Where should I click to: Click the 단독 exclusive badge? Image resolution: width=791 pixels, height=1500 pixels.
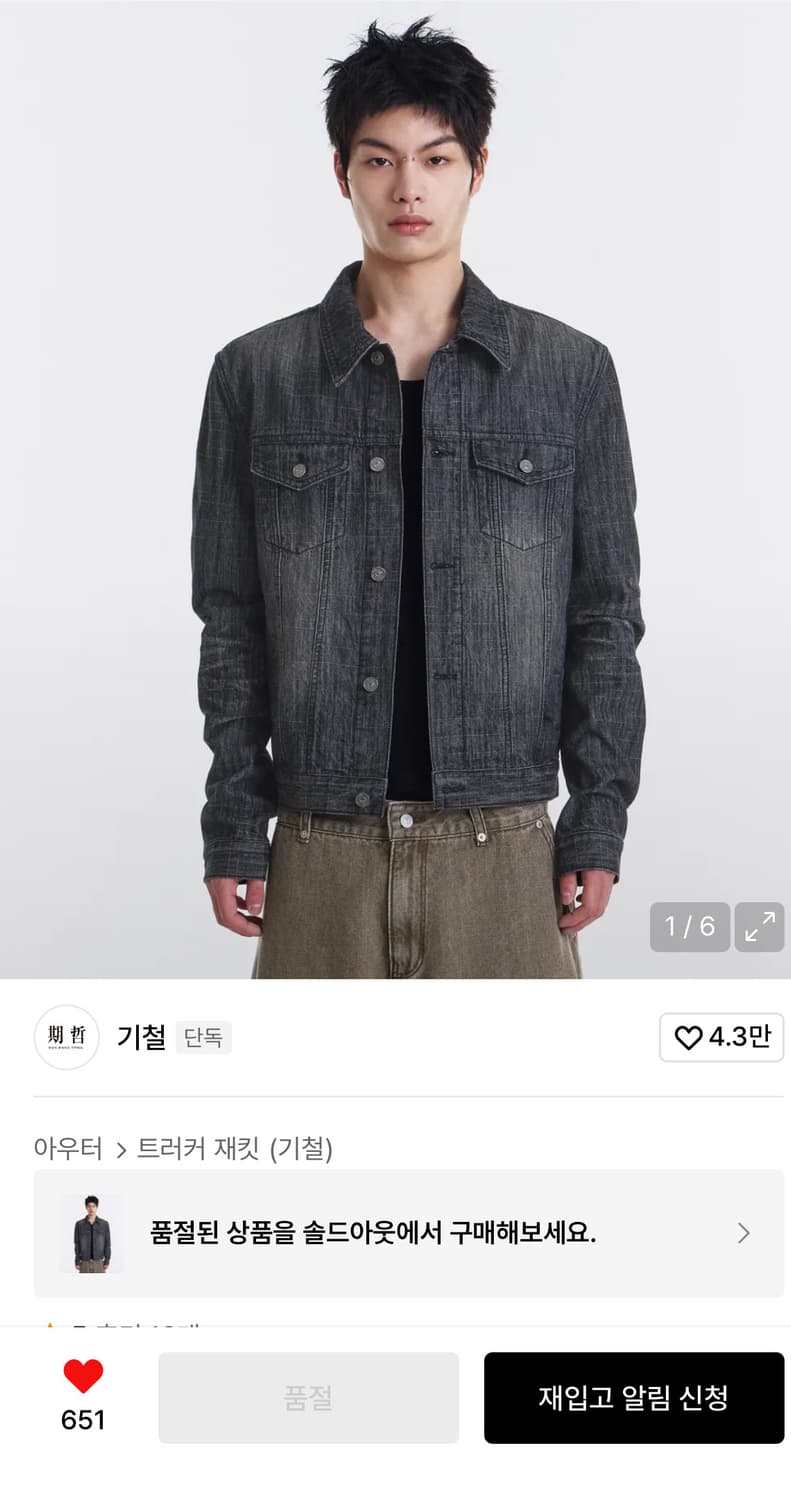click(203, 1038)
